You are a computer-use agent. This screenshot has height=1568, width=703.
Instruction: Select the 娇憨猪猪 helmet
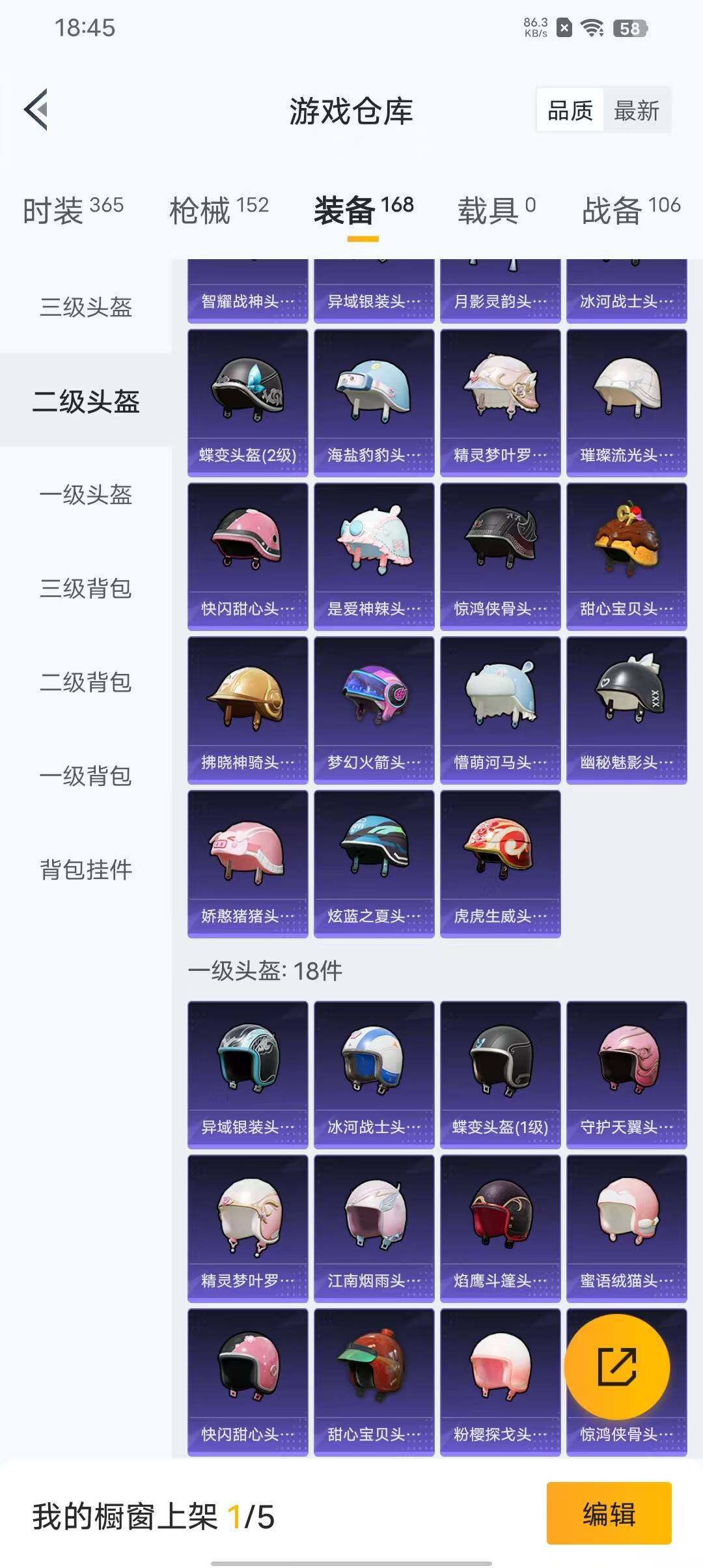tap(247, 864)
